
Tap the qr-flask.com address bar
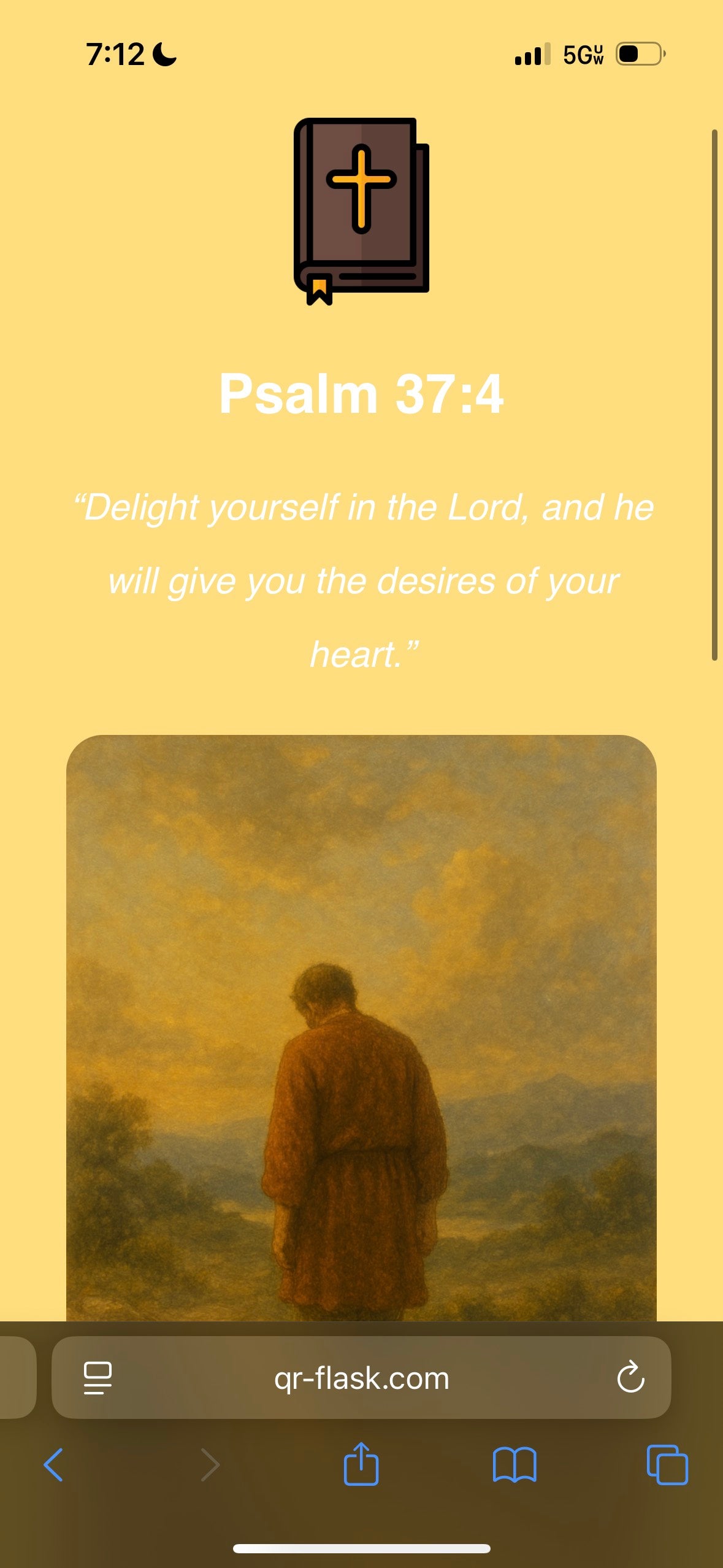(361, 1379)
